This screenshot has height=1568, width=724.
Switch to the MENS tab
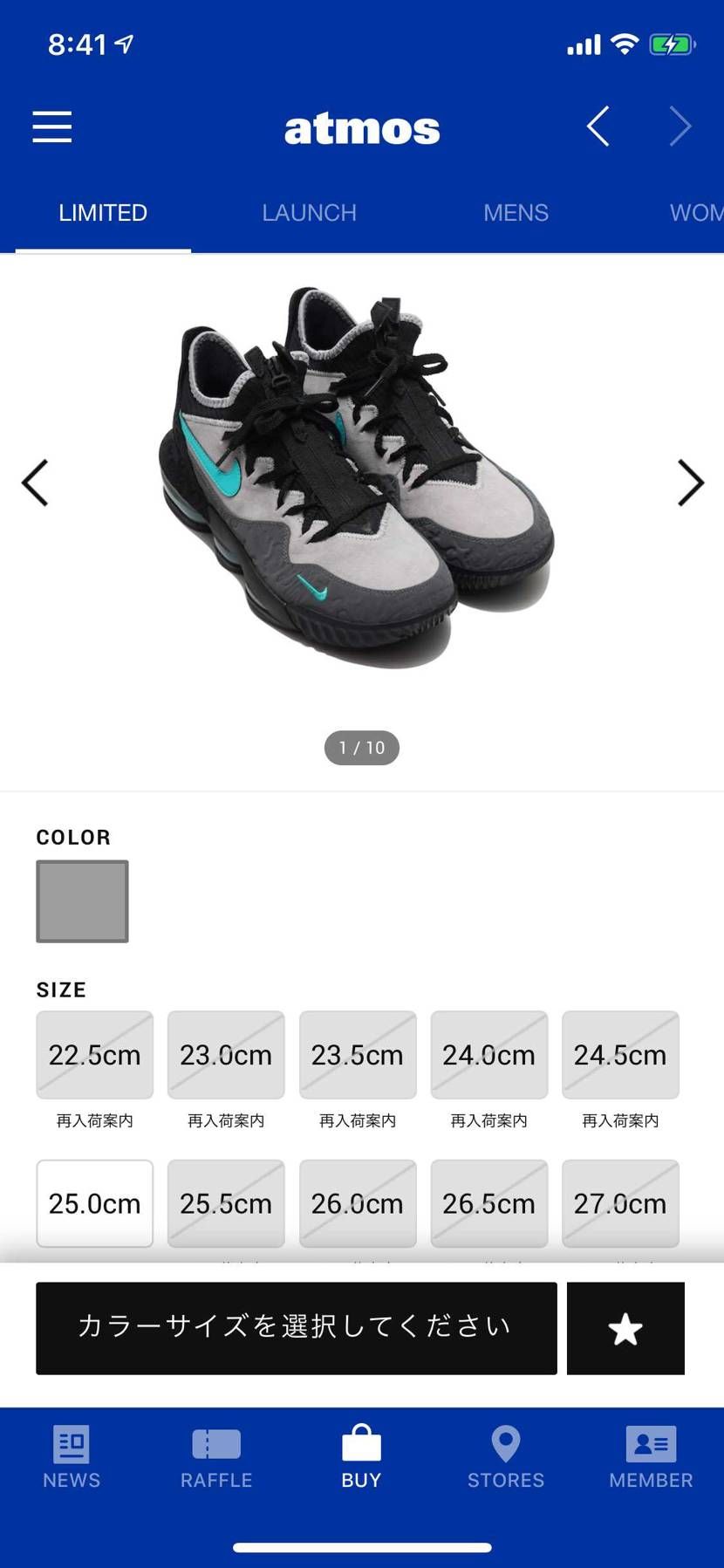click(x=516, y=213)
